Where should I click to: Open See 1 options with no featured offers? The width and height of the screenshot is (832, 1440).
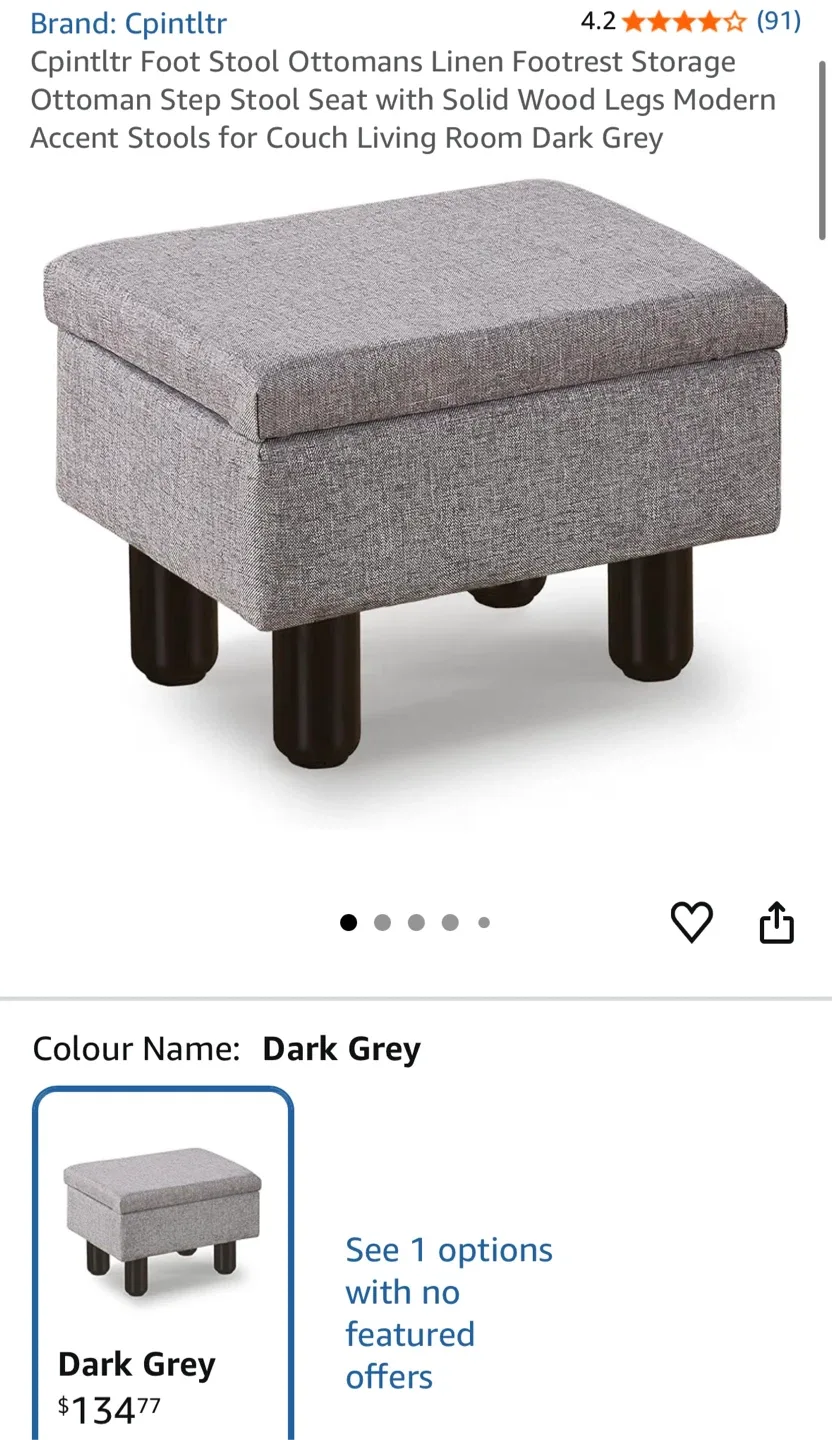click(x=448, y=1313)
